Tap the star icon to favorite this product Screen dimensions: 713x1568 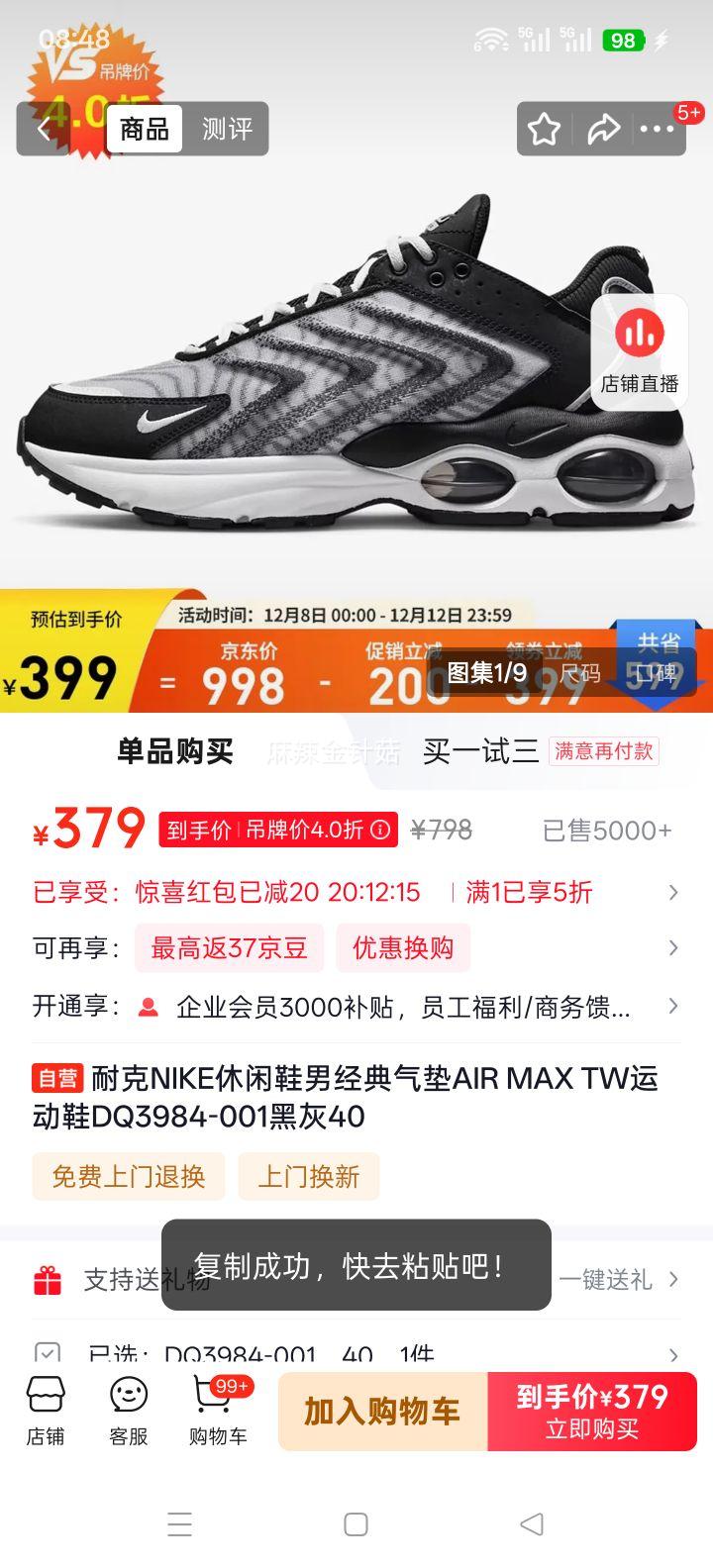544,129
